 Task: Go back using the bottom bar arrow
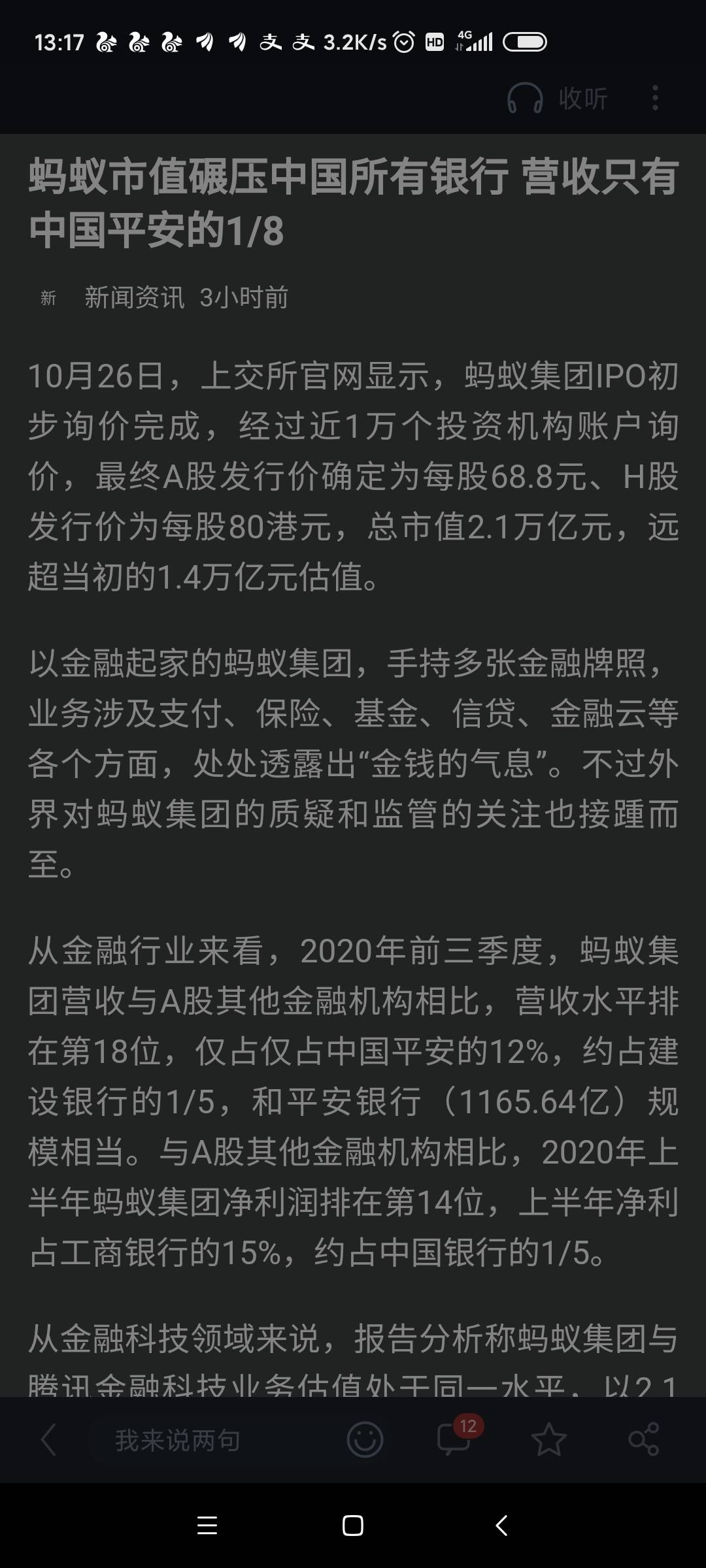(x=48, y=1440)
